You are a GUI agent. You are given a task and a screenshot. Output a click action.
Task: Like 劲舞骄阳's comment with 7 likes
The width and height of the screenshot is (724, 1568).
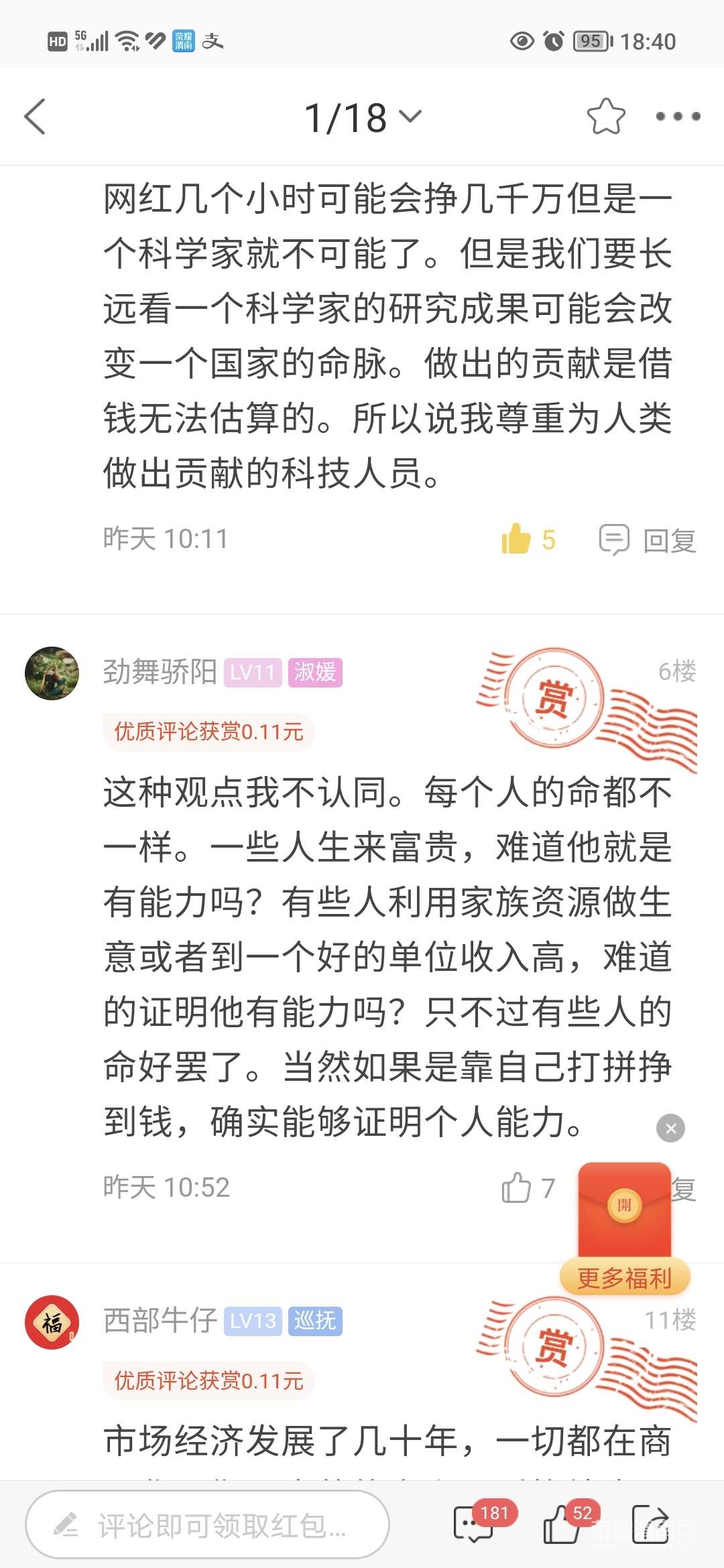517,1187
